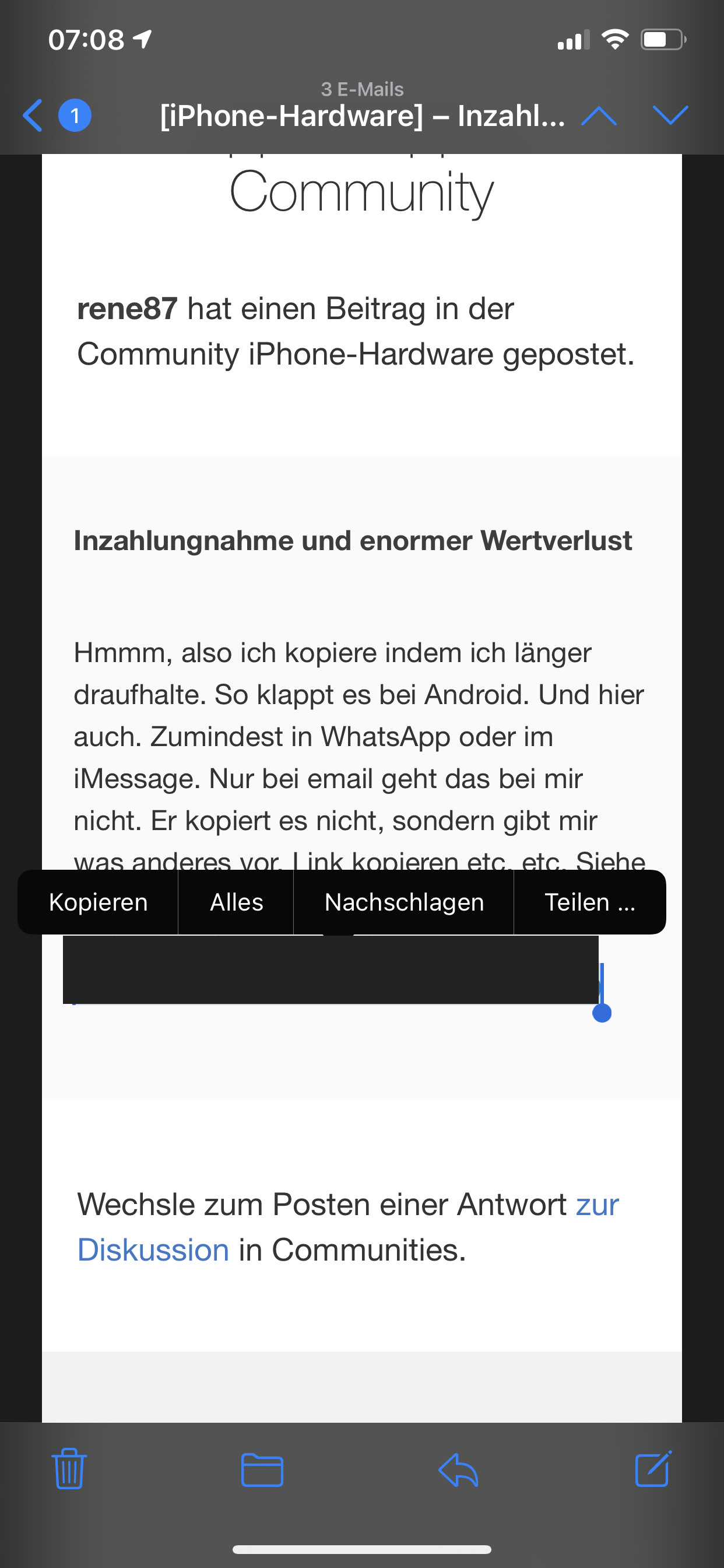
Task: Select Alles in the selection menu
Action: [236, 902]
